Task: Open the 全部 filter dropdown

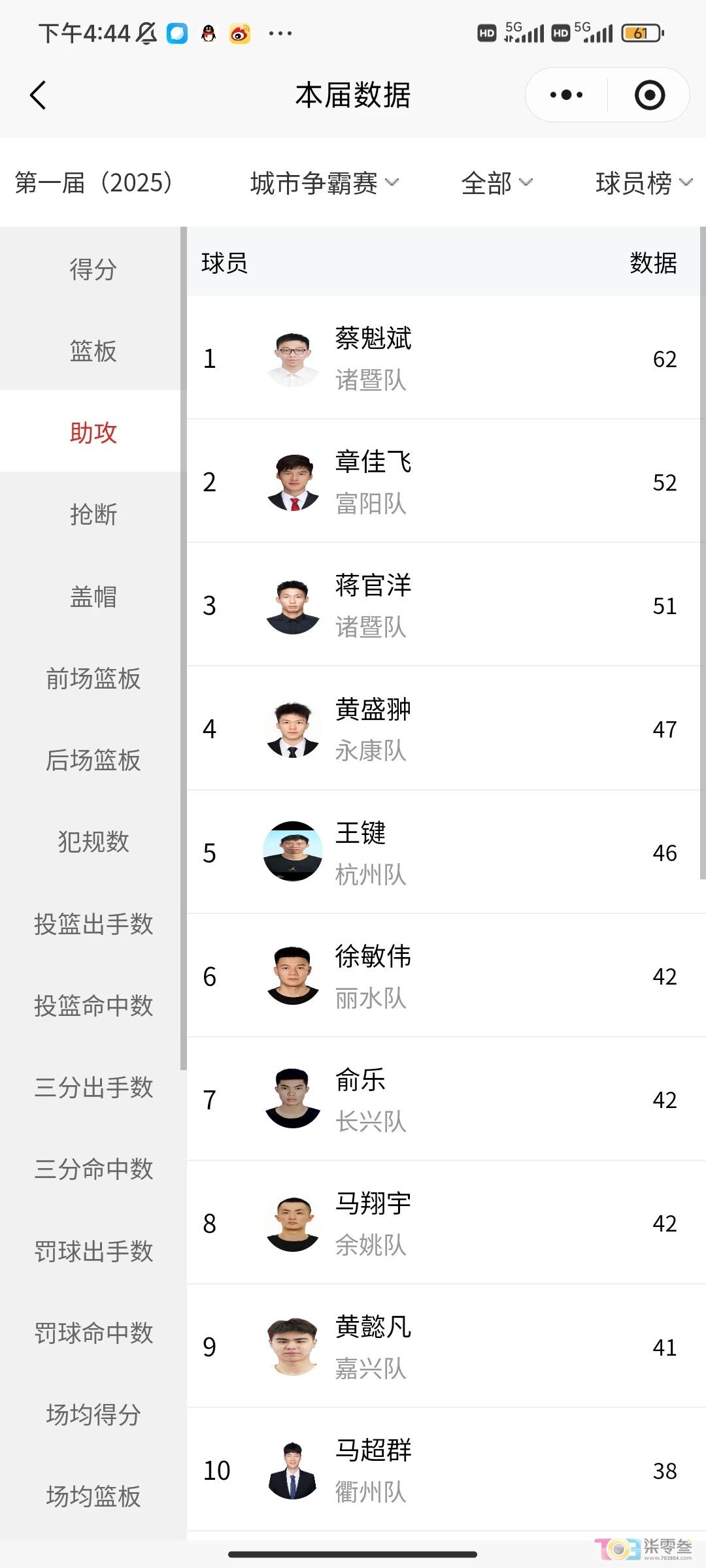Action: pyautogui.click(x=497, y=183)
